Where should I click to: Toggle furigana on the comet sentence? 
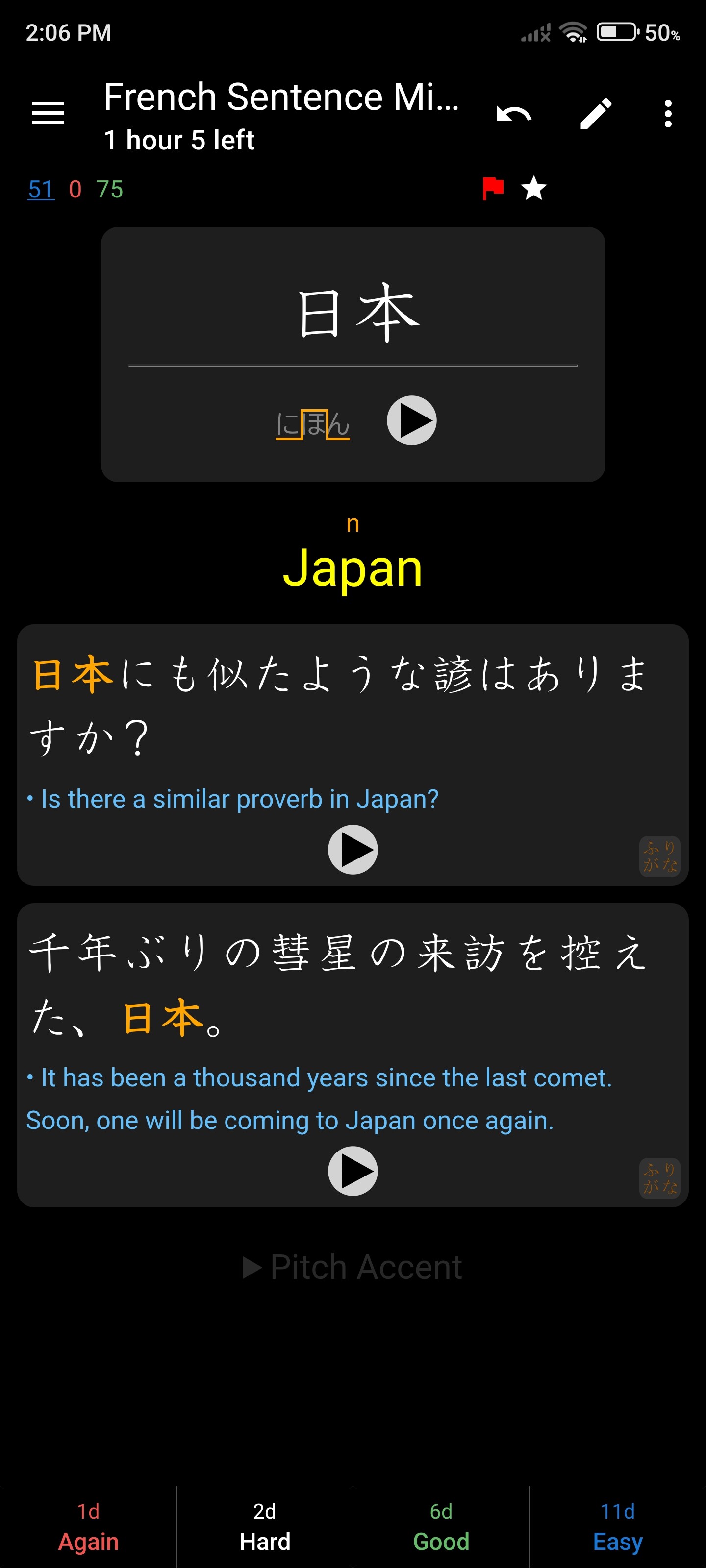660,1178
